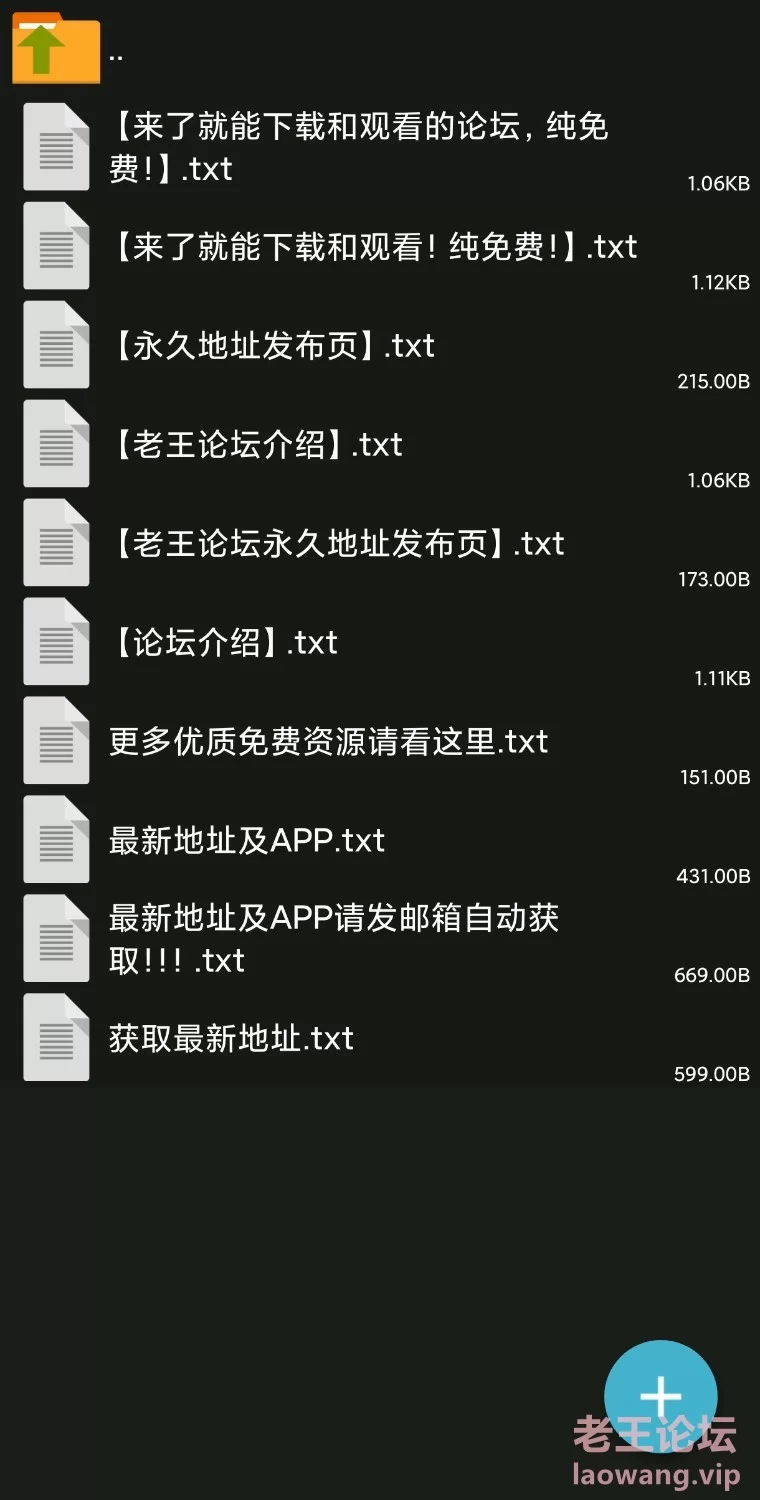
Task: Open 更多优质免费资源请看这里.txt
Action: [328, 741]
